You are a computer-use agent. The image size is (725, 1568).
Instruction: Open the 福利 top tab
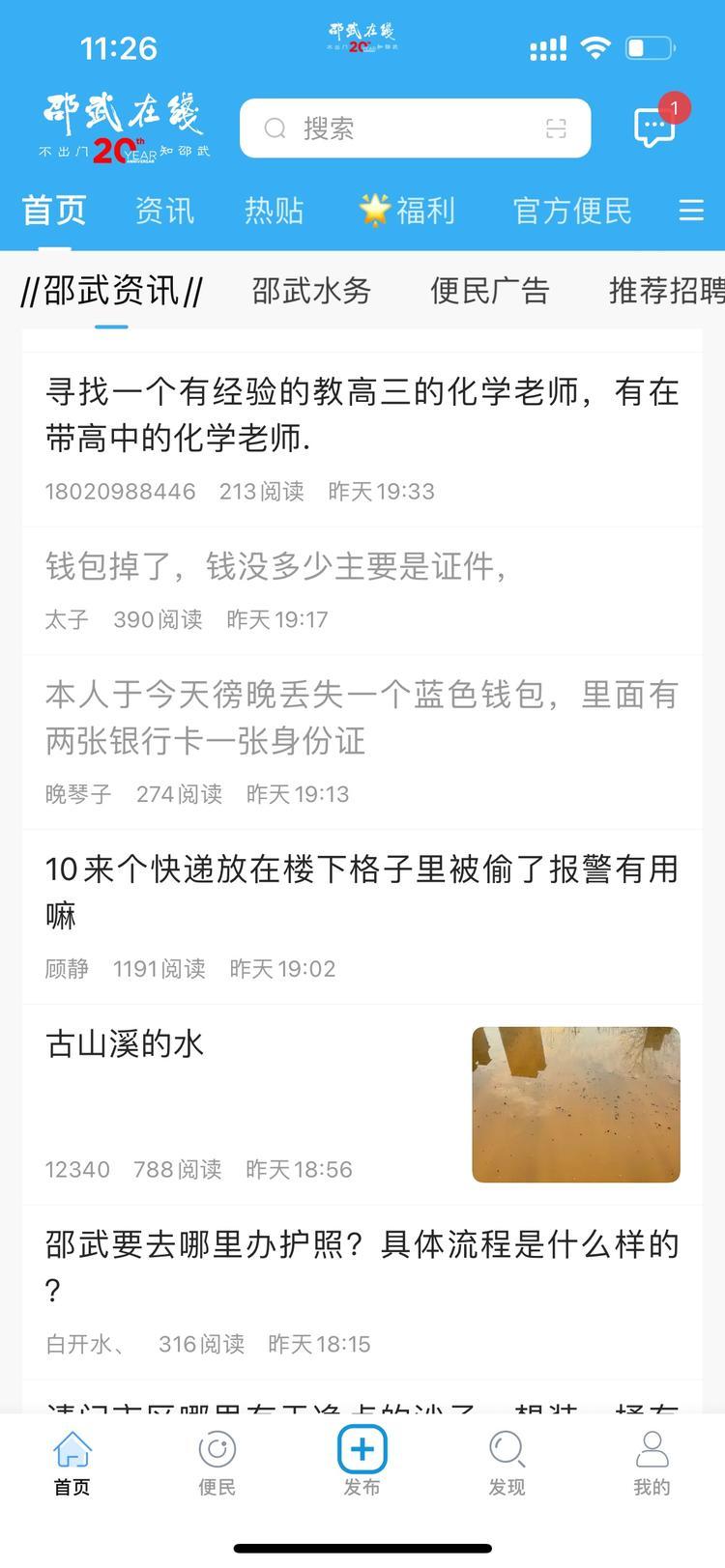(x=407, y=211)
